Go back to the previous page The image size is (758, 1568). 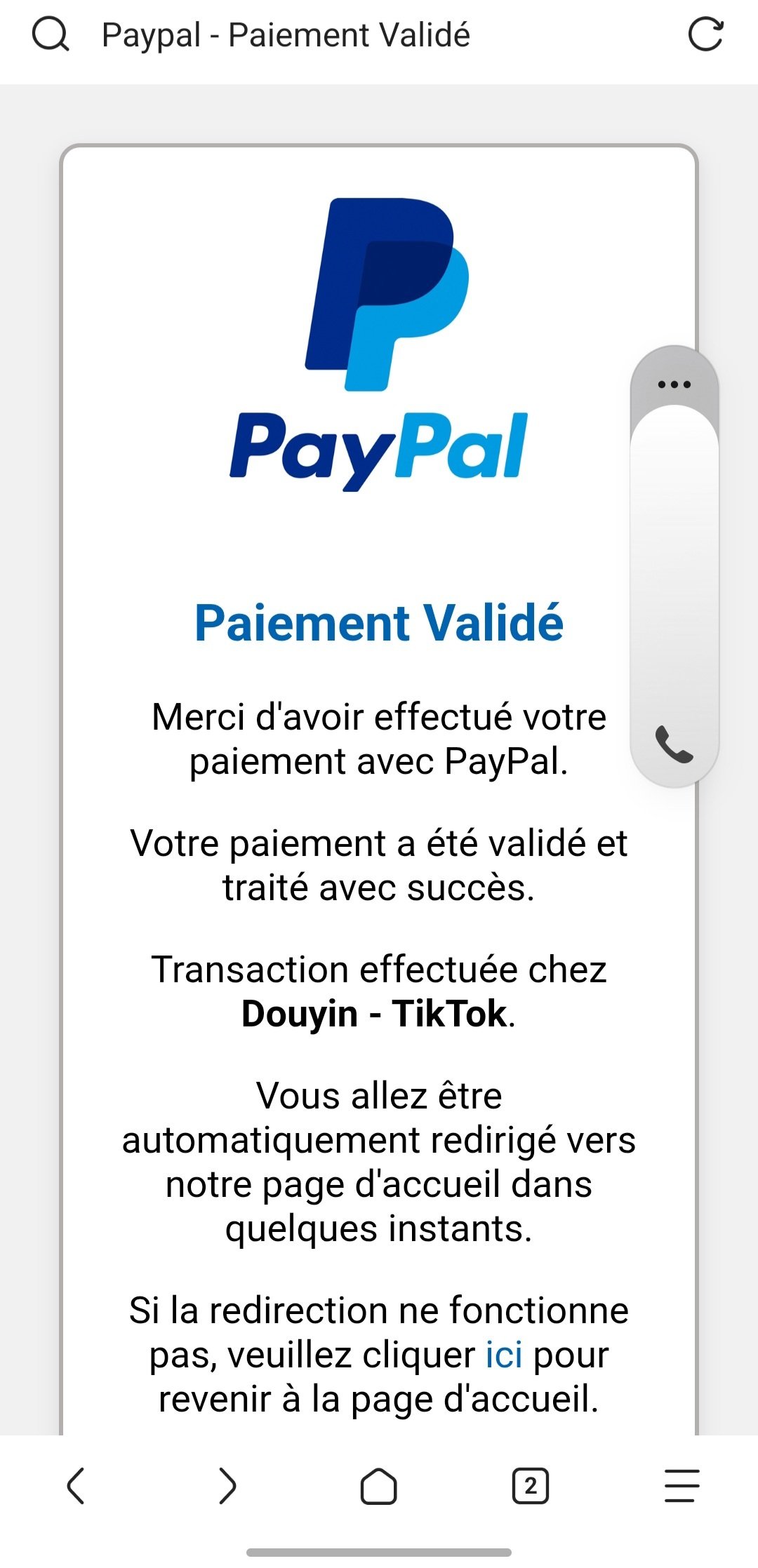tap(76, 1485)
